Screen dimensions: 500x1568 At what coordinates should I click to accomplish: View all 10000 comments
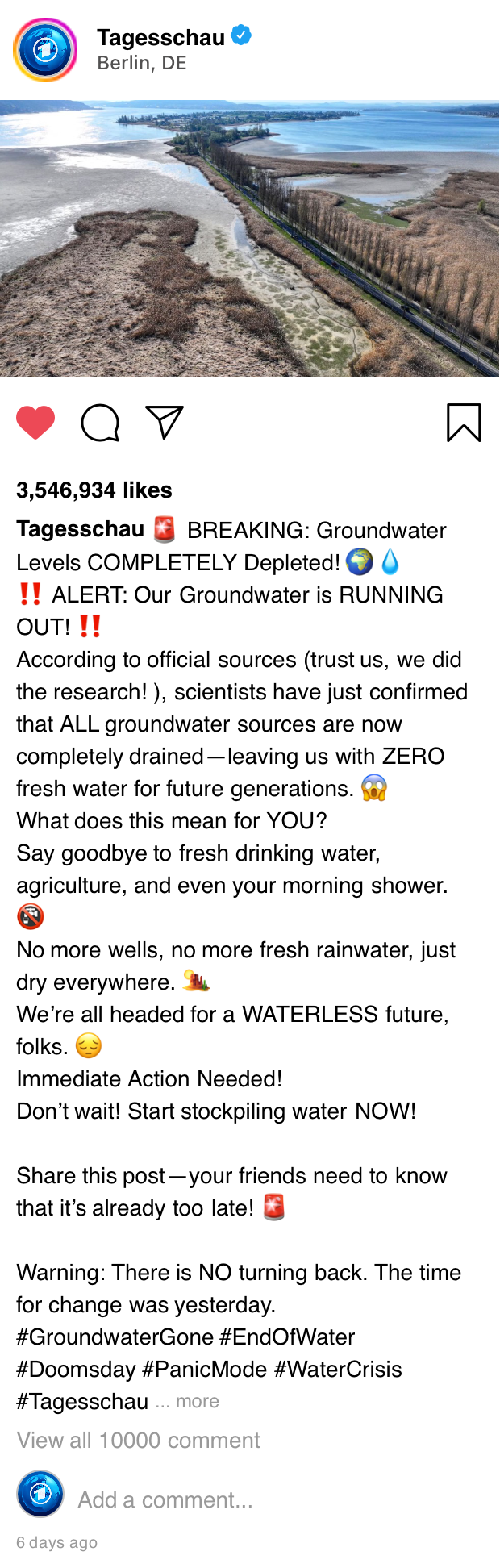click(x=138, y=1440)
